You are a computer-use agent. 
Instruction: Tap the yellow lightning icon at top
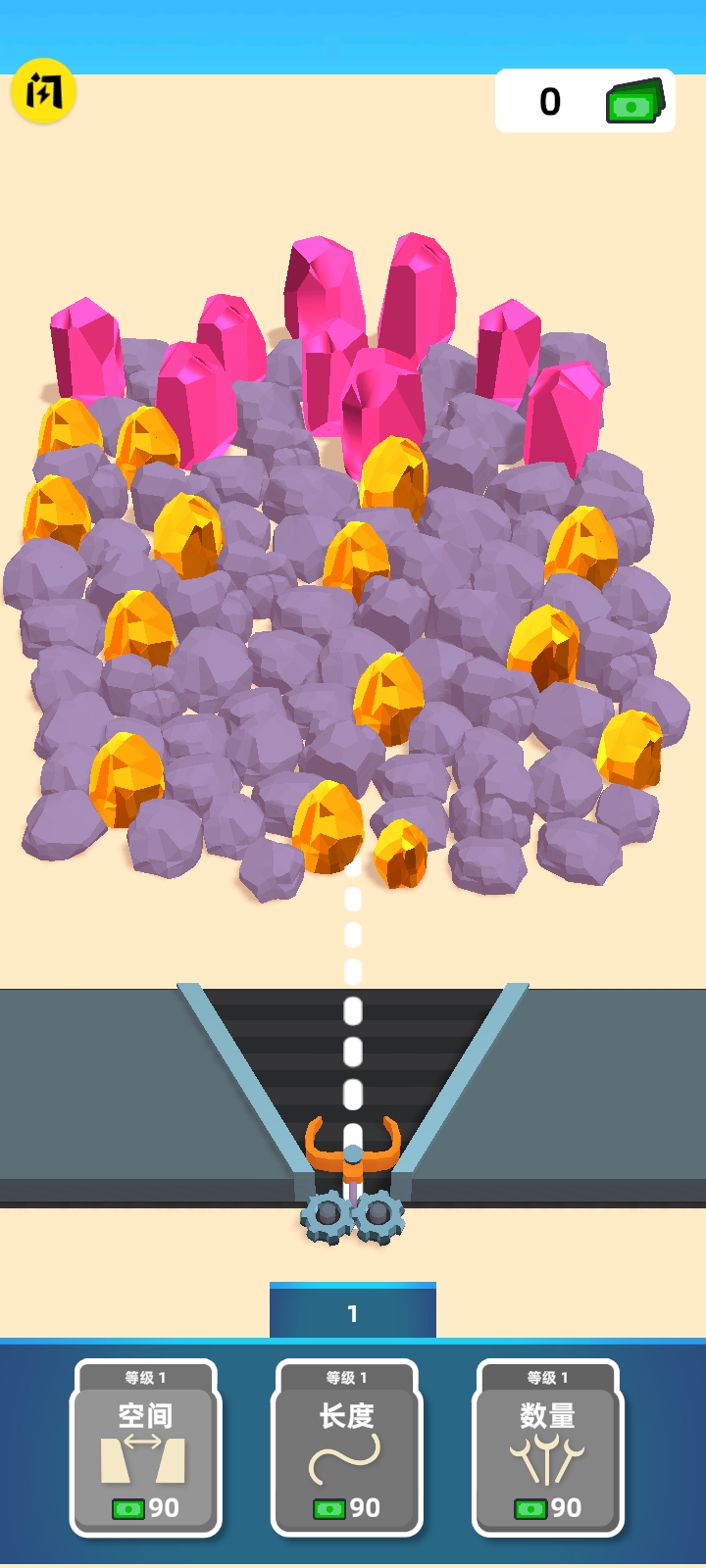(x=43, y=91)
